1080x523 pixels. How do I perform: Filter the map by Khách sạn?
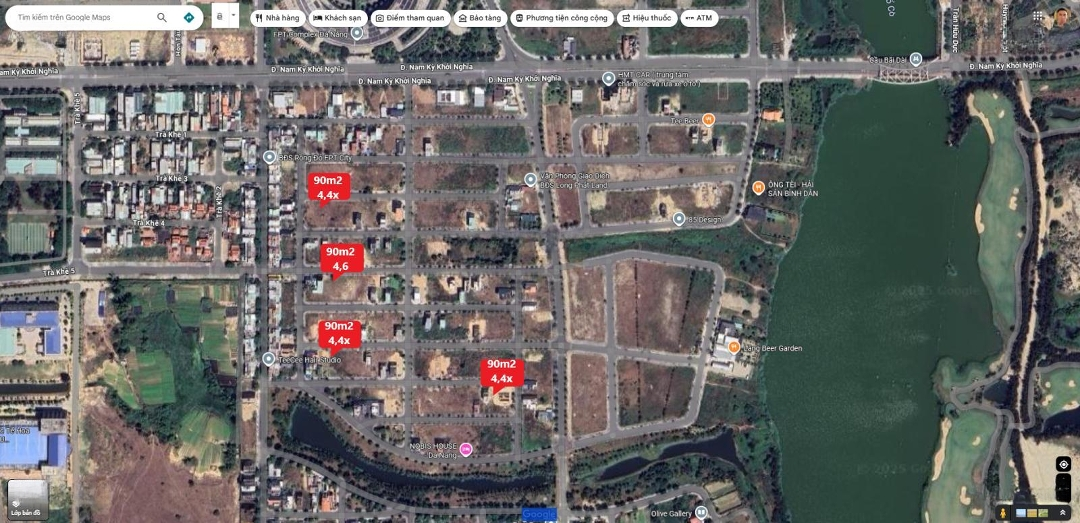(337, 18)
